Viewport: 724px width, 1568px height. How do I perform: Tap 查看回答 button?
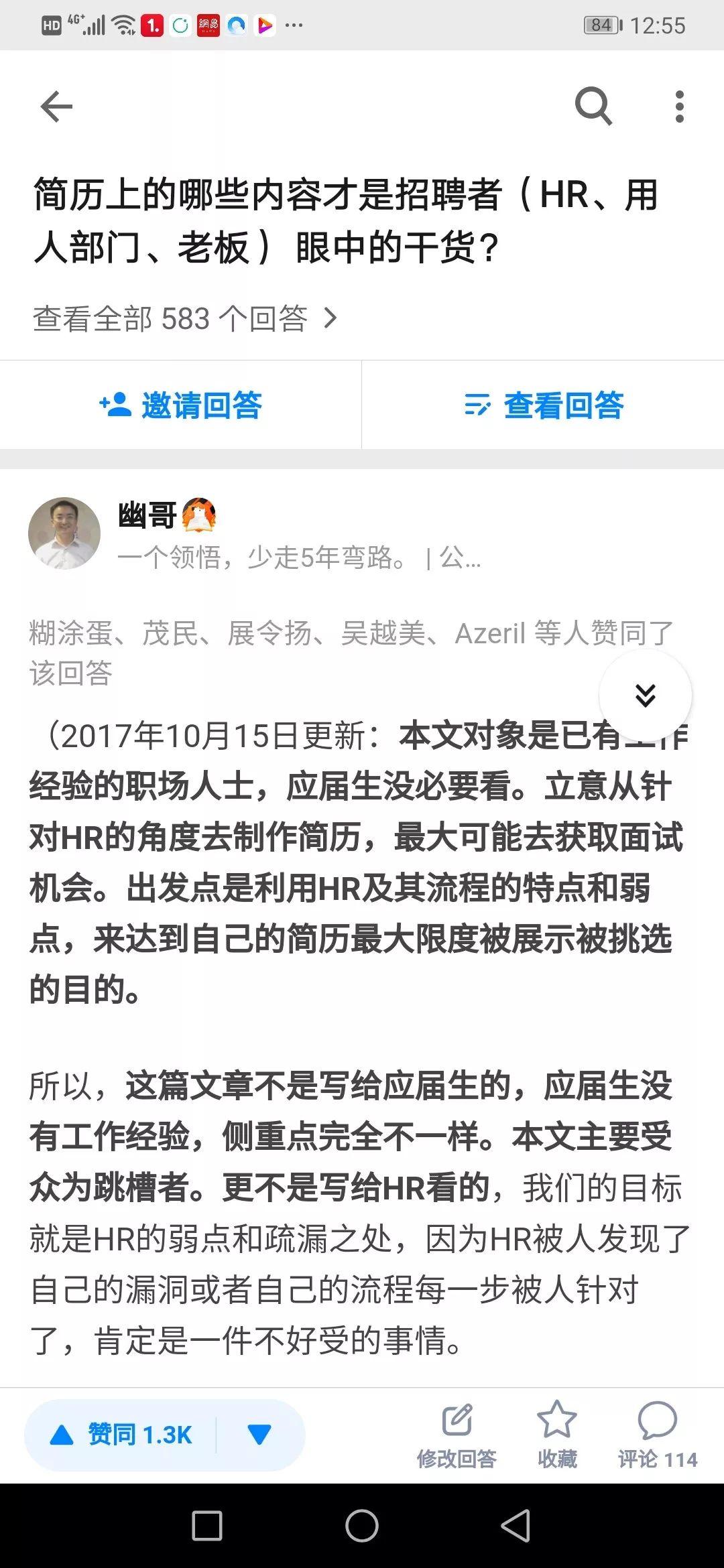coord(543,405)
